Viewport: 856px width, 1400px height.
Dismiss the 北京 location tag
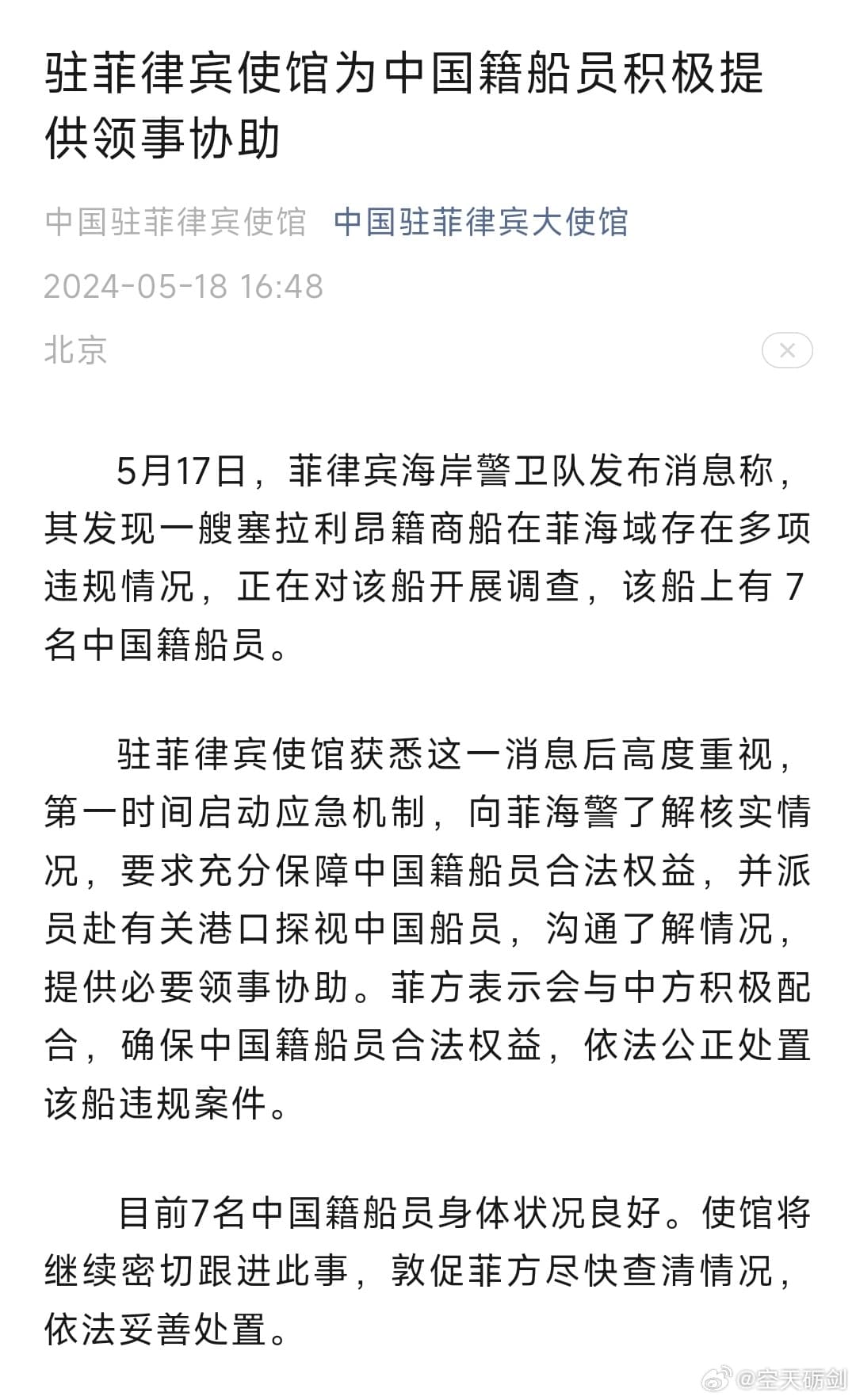[786, 350]
